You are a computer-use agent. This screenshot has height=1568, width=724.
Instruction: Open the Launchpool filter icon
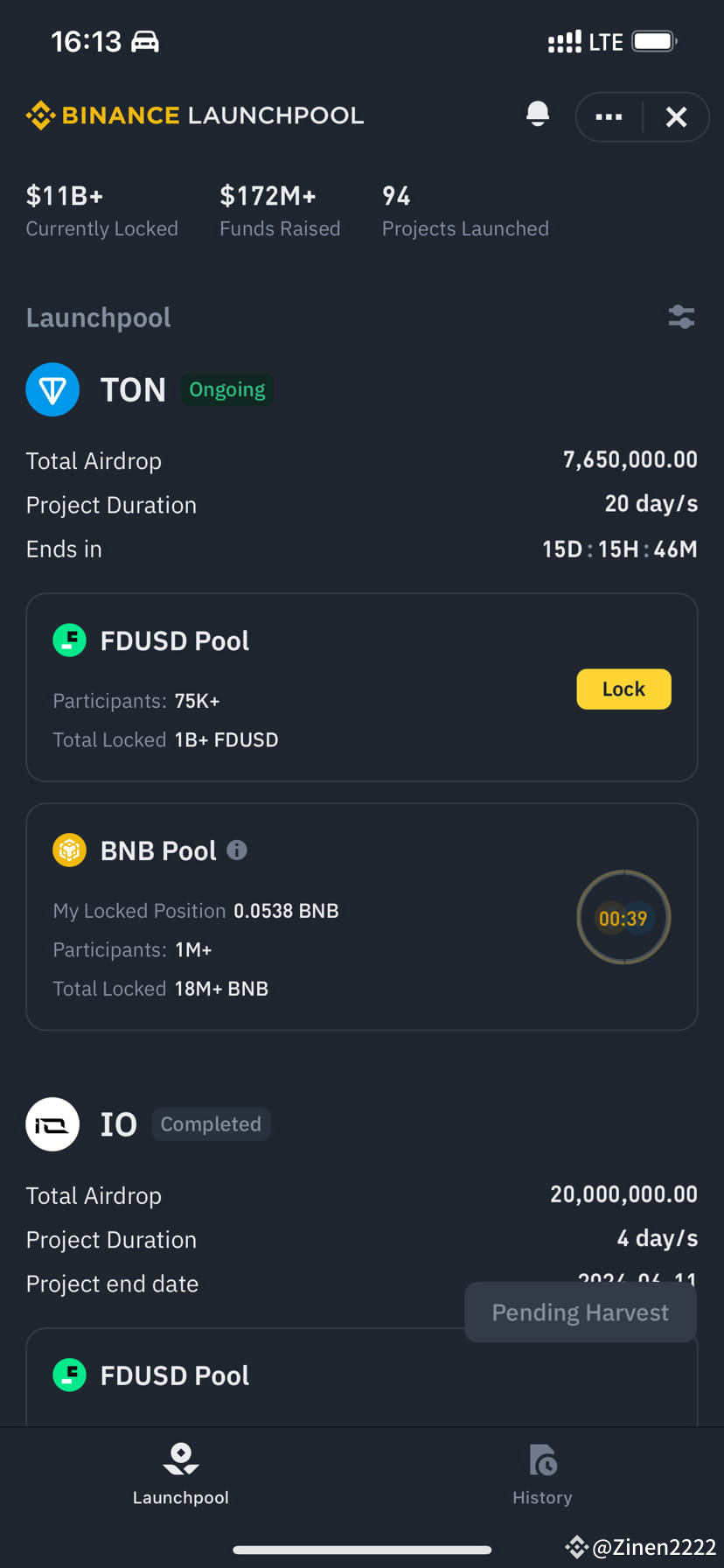pos(681,317)
